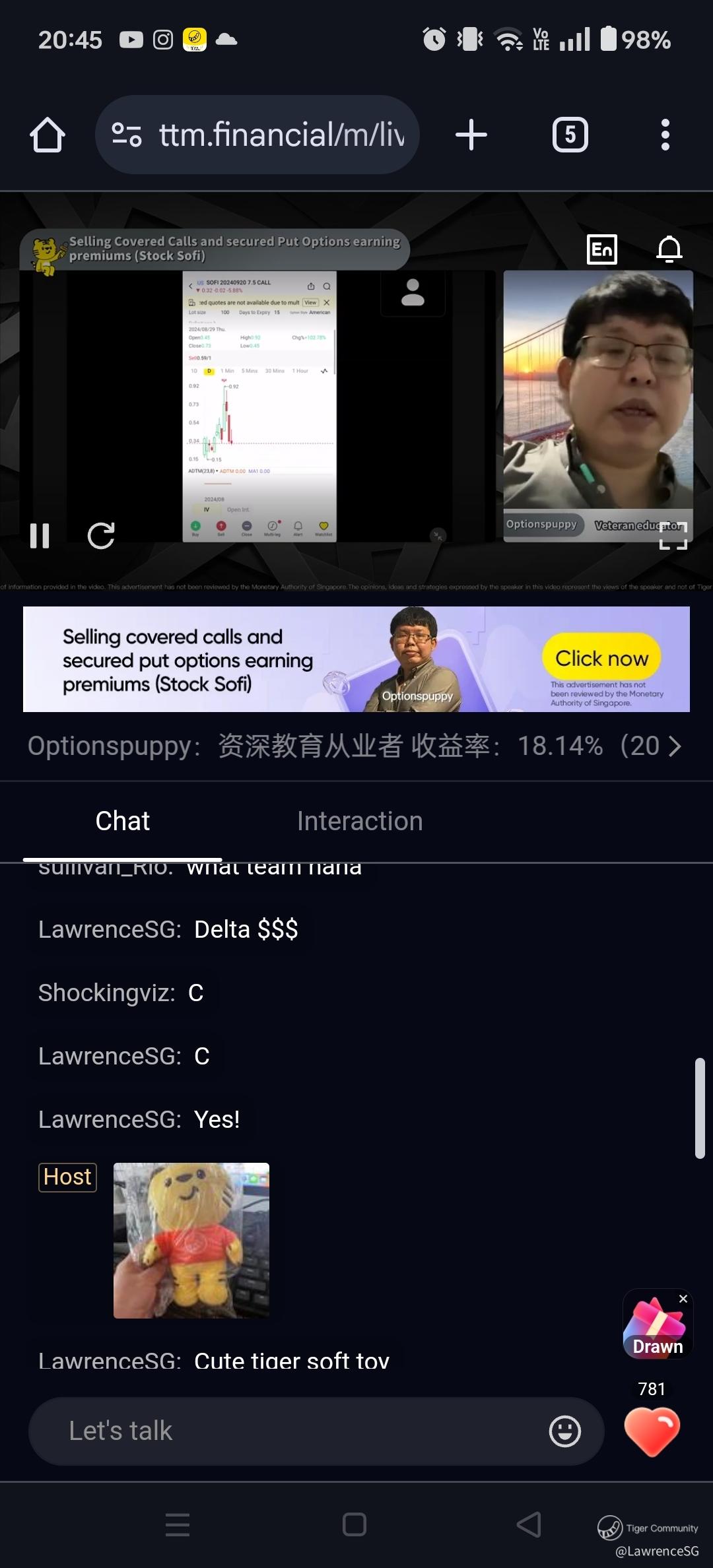Tap the yellow Click now button

tap(601, 658)
